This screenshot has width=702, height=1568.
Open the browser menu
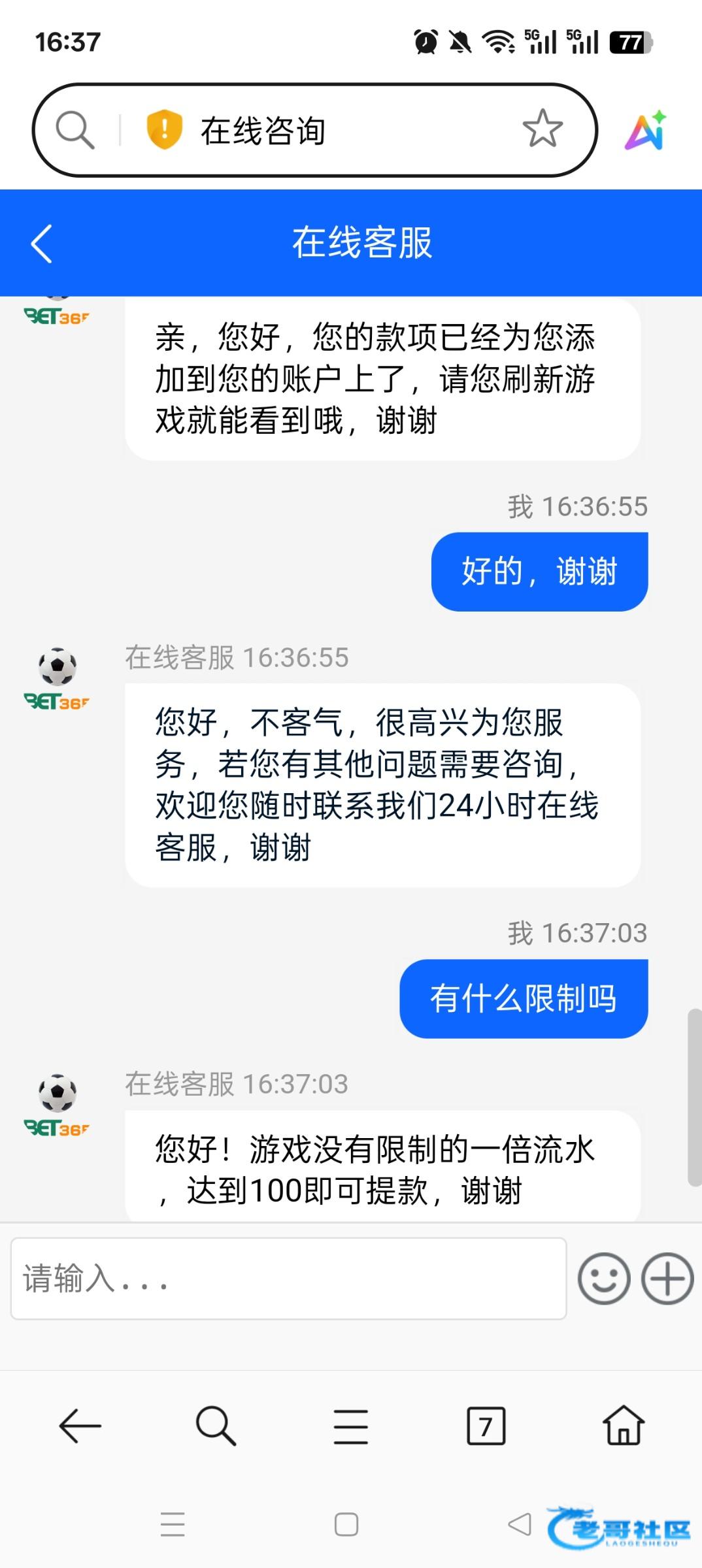[x=351, y=1426]
